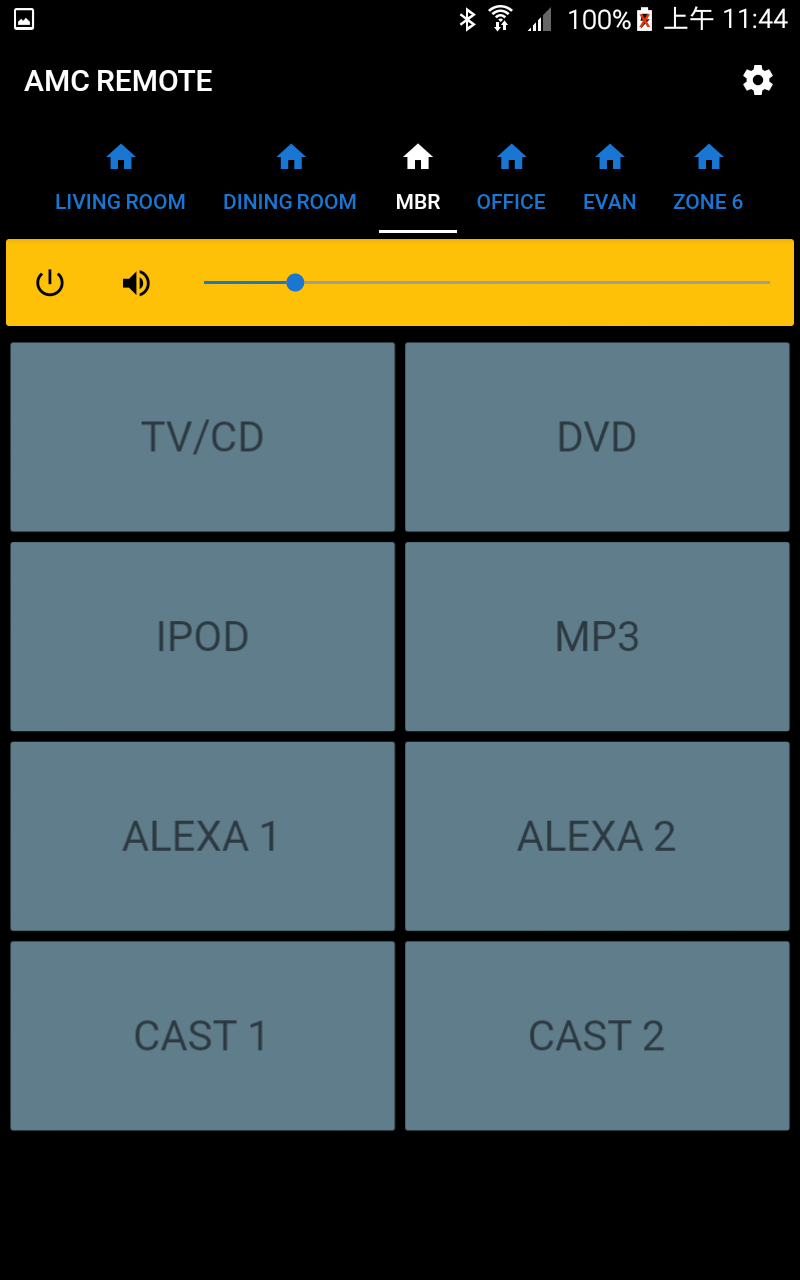Toggle the ALEXA 1 source
Image resolution: width=800 pixels, height=1280 pixels.
[202, 836]
